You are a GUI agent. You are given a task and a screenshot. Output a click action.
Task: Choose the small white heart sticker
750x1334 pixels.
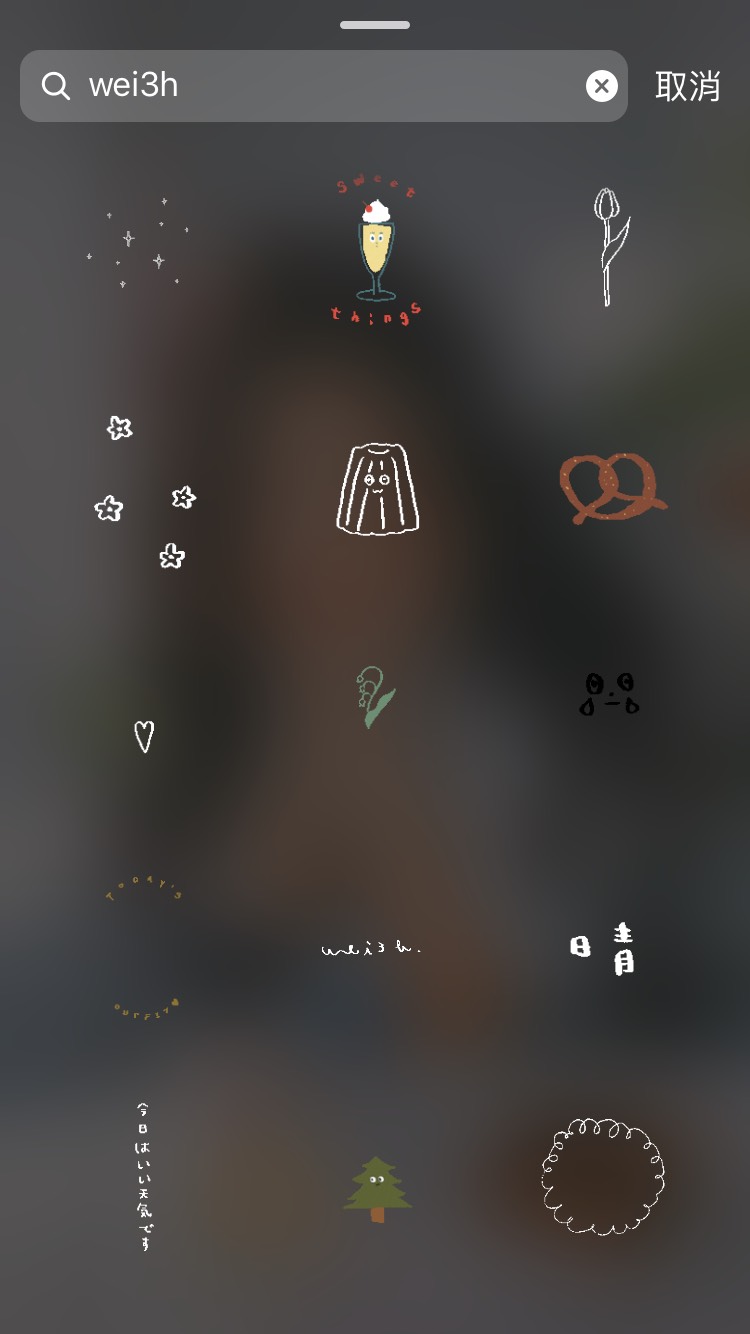pos(144,736)
